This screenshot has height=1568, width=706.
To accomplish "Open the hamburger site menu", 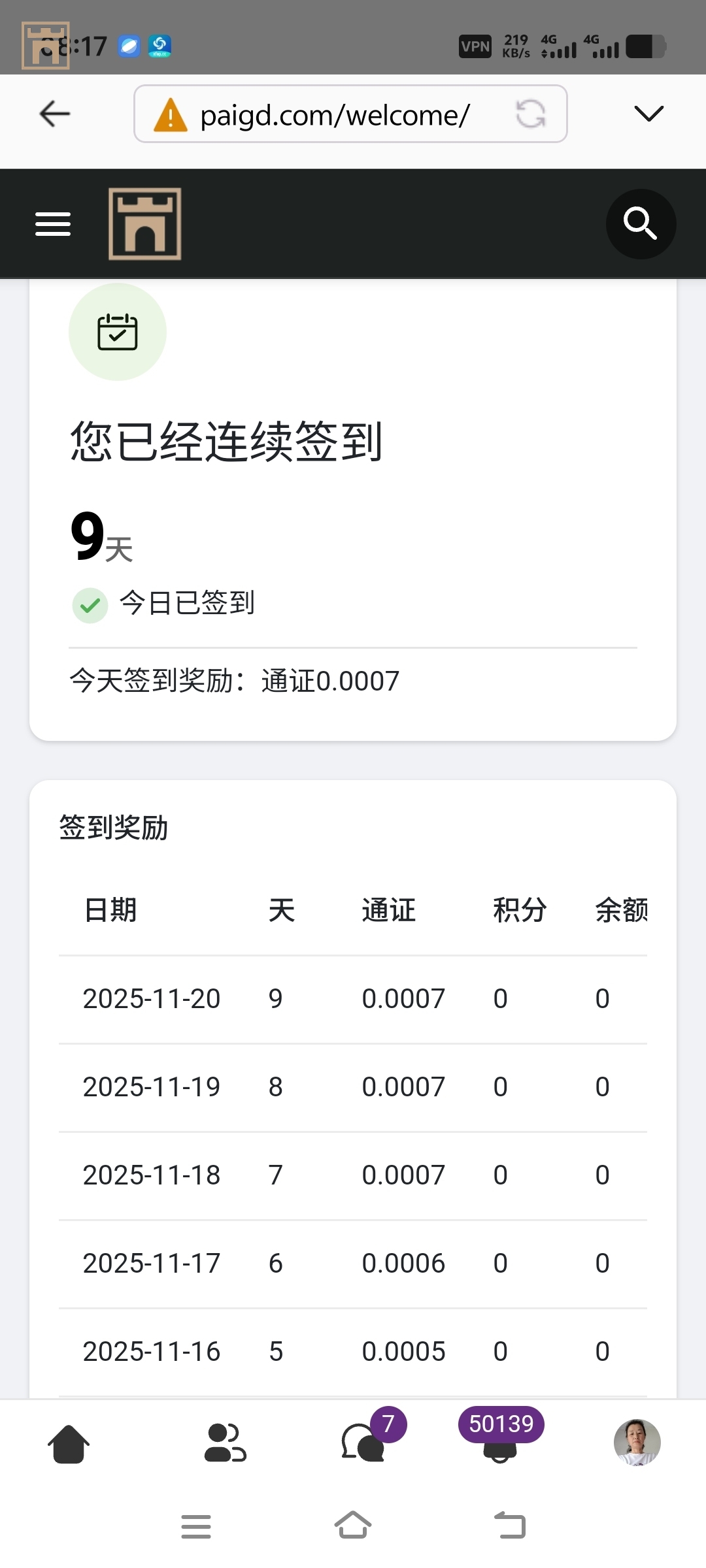I will (x=53, y=224).
